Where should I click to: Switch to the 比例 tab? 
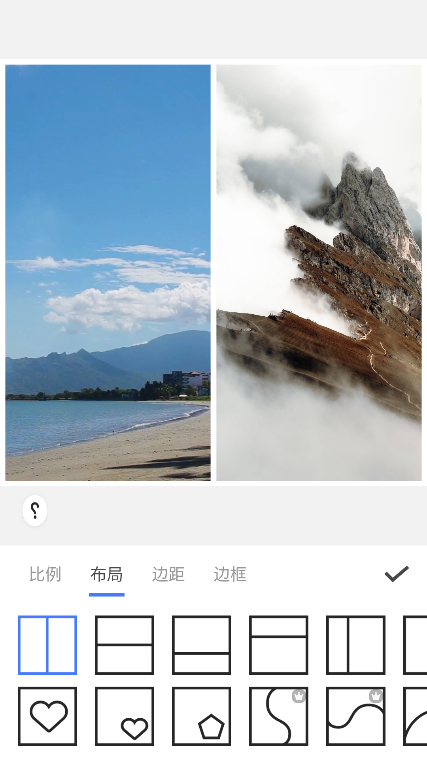pyautogui.click(x=45, y=574)
